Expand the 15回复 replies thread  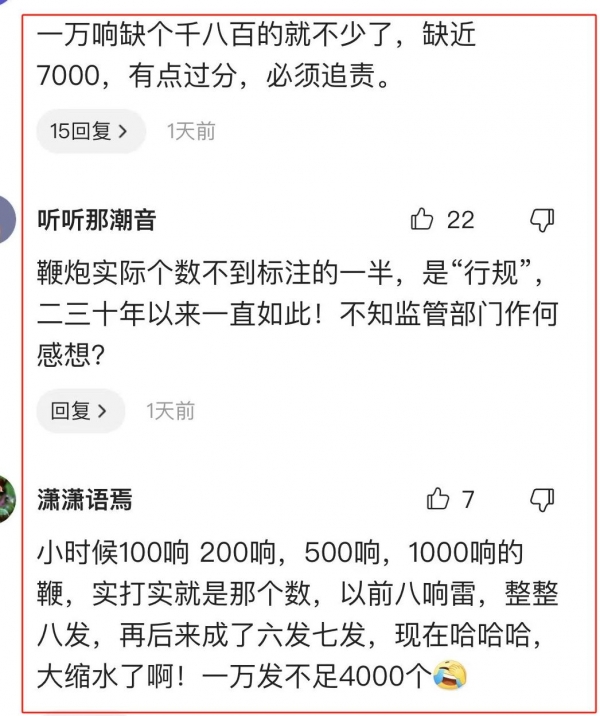90,131
